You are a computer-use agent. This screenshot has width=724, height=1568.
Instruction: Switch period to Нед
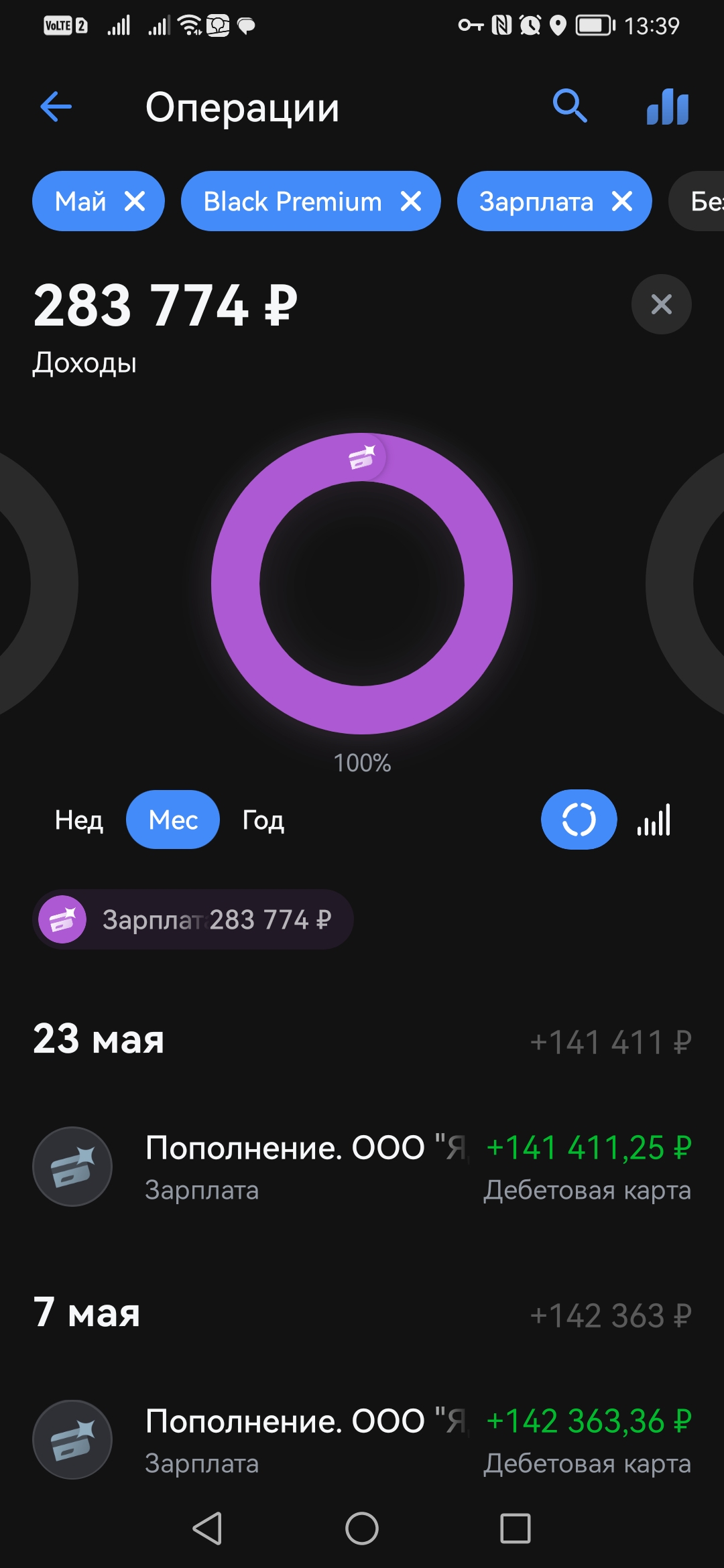pyautogui.click(x=79, y=820)
